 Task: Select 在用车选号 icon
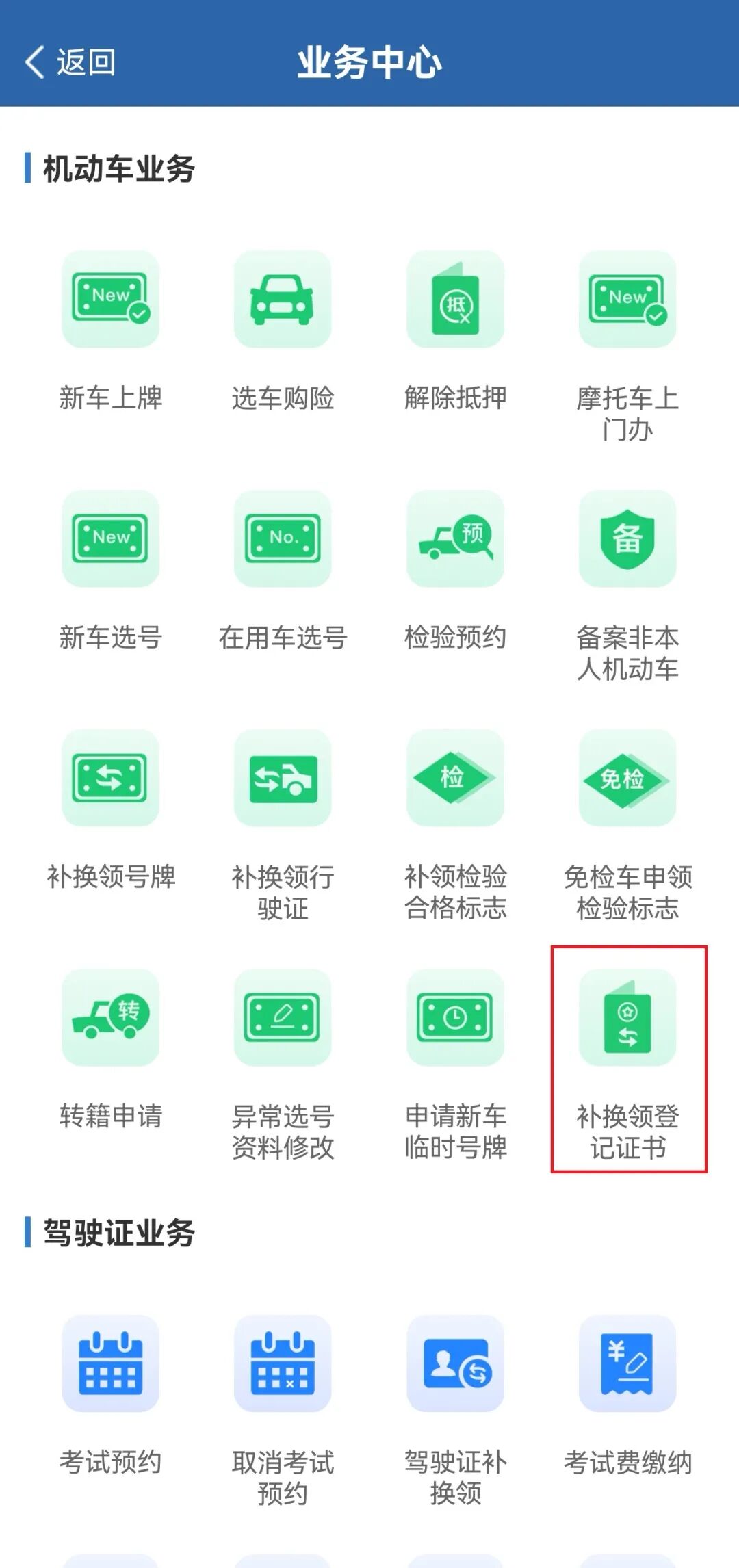pos(283,540)
